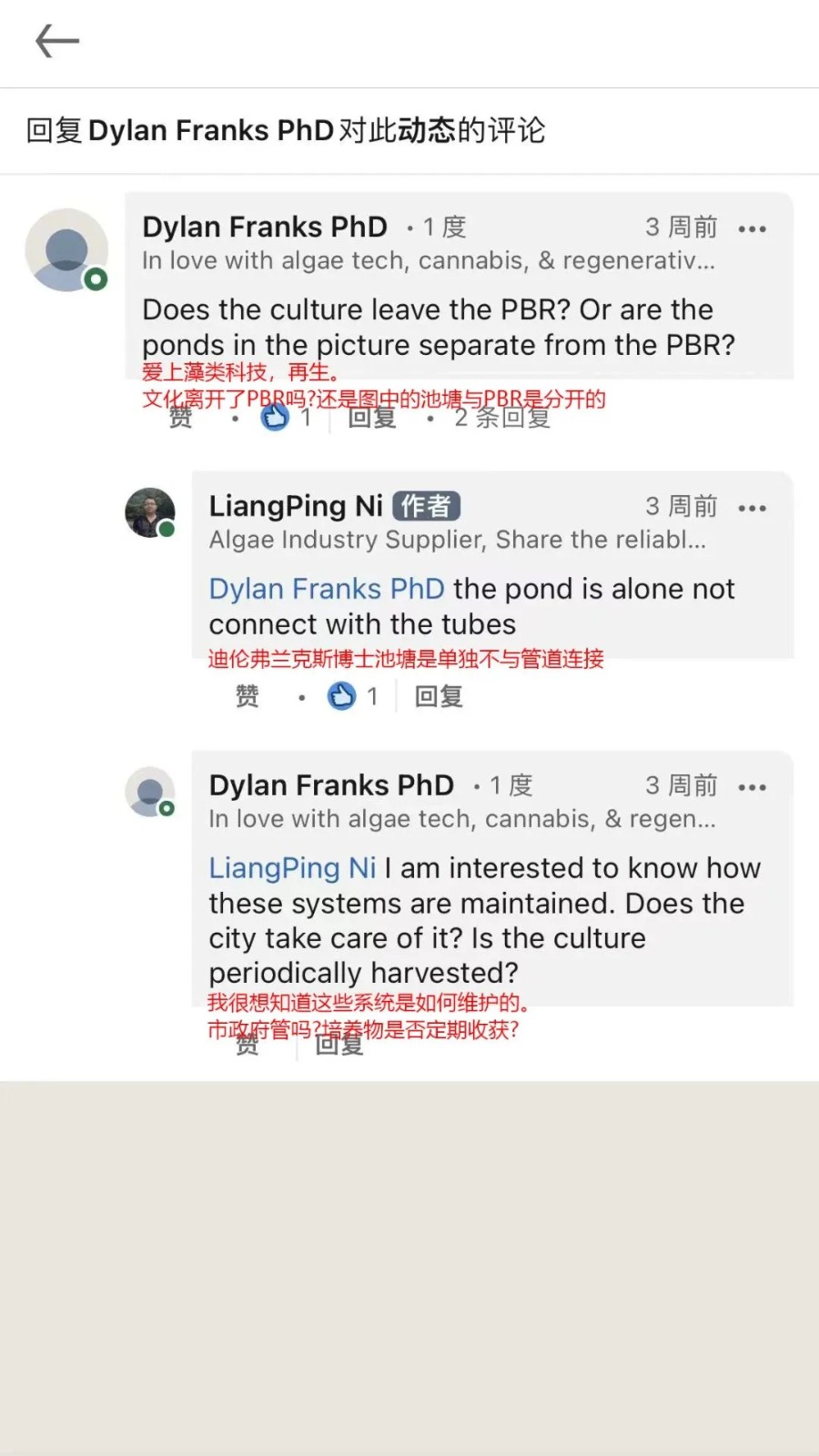Open overflow menu on Dylan's first comment

click(752, 228)
